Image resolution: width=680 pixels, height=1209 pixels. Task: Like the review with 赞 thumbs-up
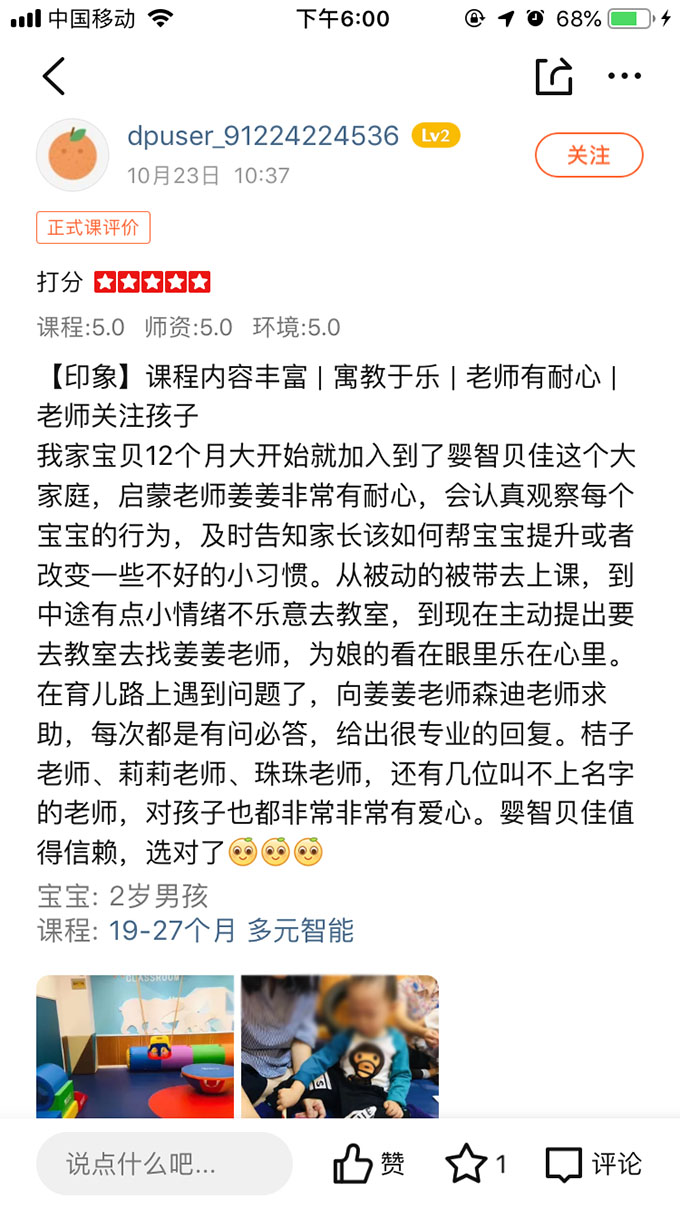pos(368,1164)
